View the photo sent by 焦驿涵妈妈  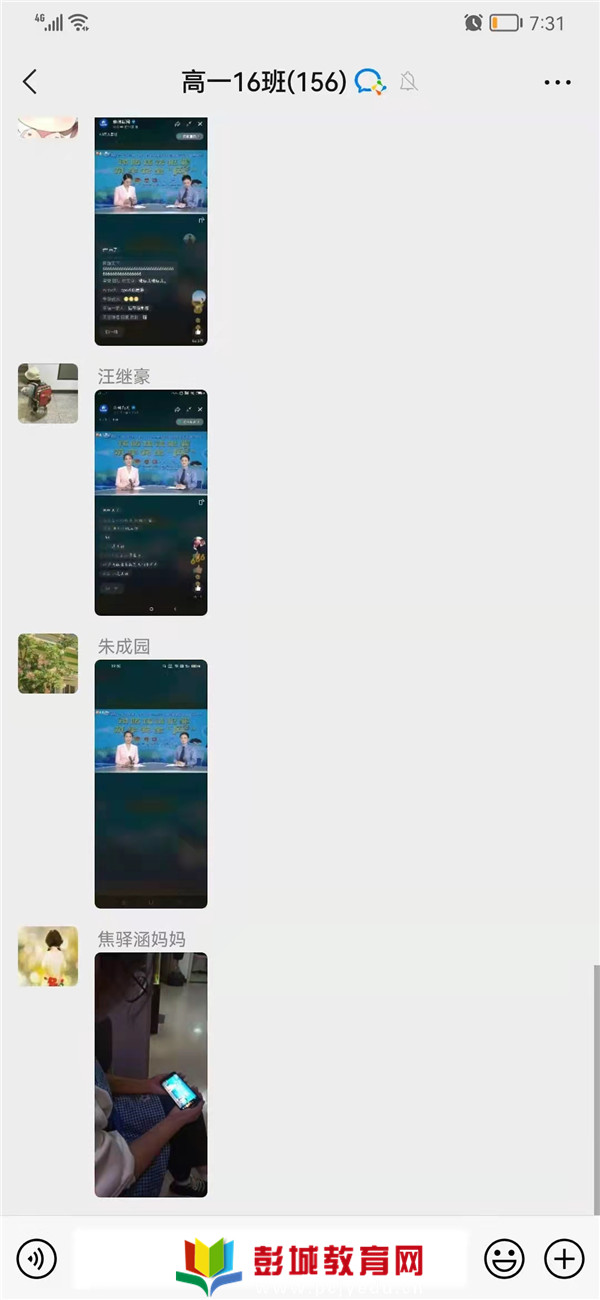click(x=151, y=1074)
